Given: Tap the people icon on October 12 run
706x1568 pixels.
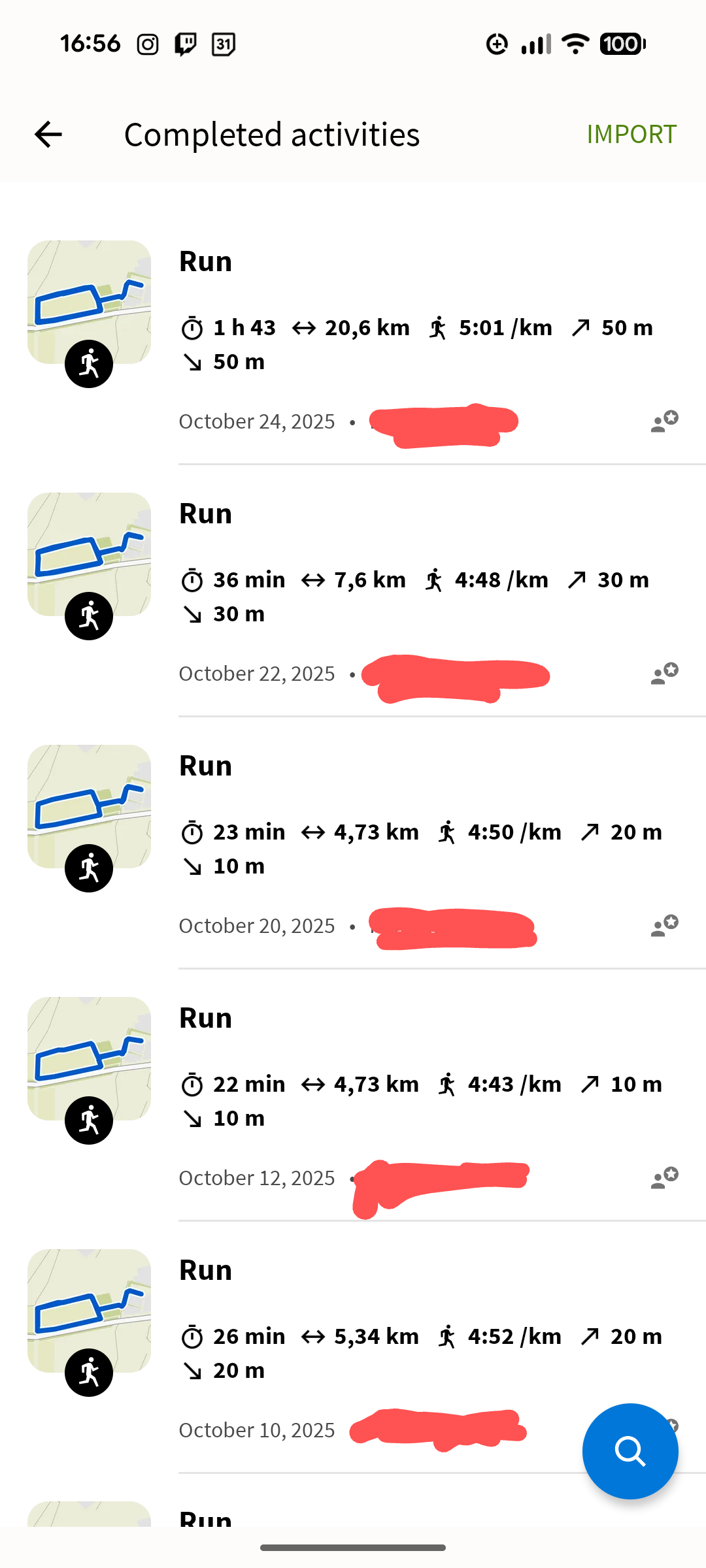Looking at the screenshot, I should [x=664, y=1178].
